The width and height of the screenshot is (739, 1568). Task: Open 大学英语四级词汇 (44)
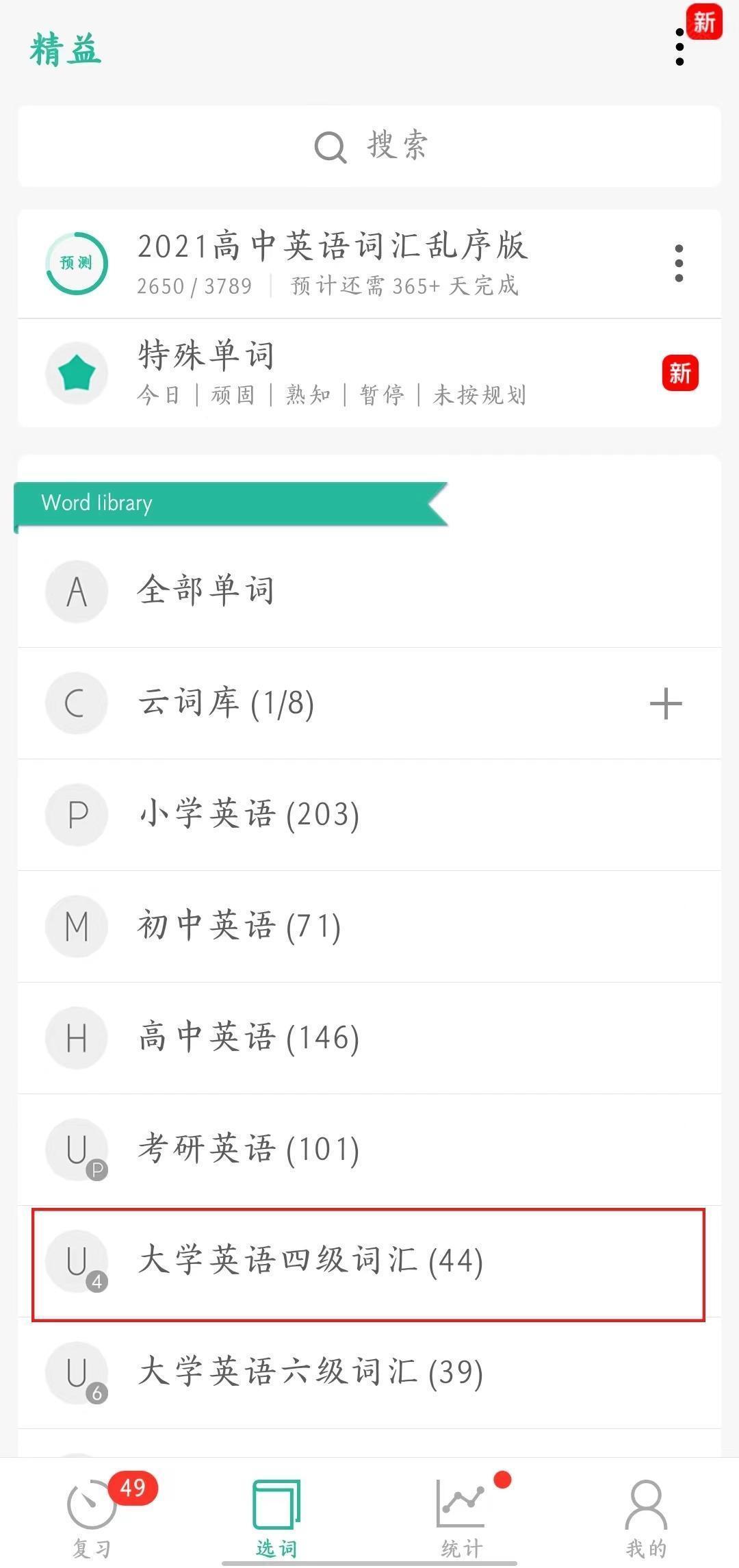(x=311, y=1261)
